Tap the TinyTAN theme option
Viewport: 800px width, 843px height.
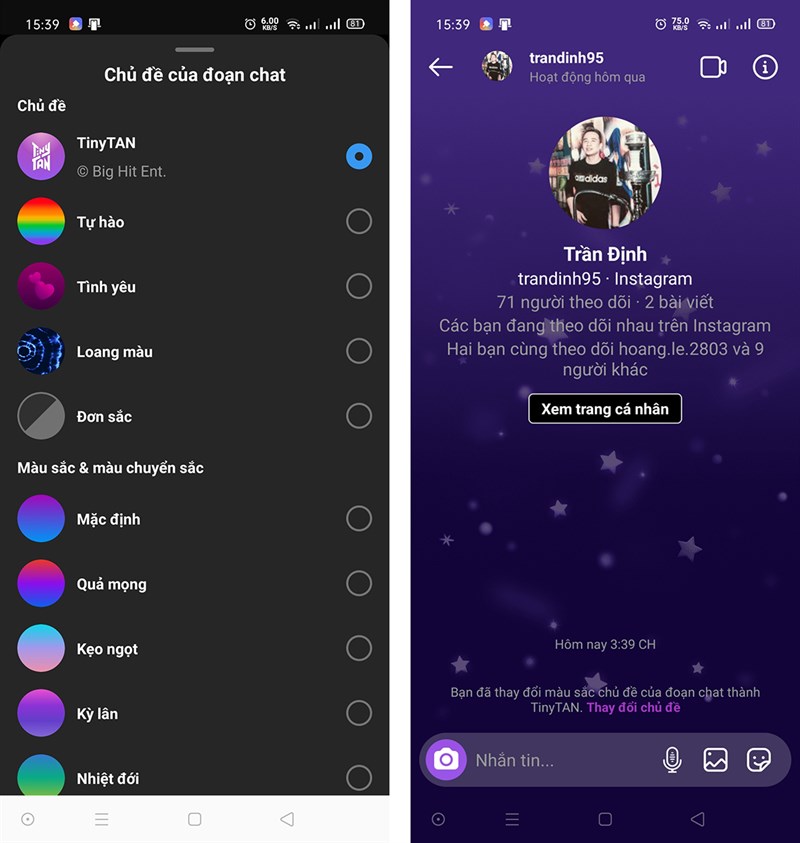click(x=359, y=157)
